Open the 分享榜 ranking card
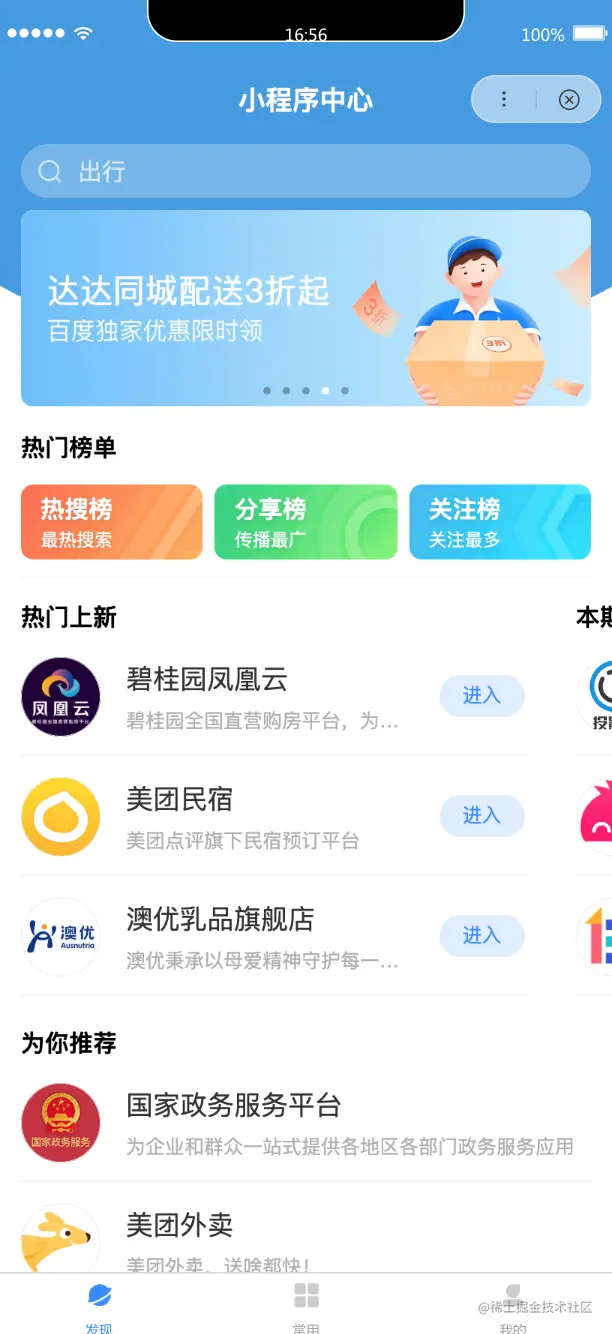Image resolution: width=612 pixels, height=1334 pixels. [305, 522]
